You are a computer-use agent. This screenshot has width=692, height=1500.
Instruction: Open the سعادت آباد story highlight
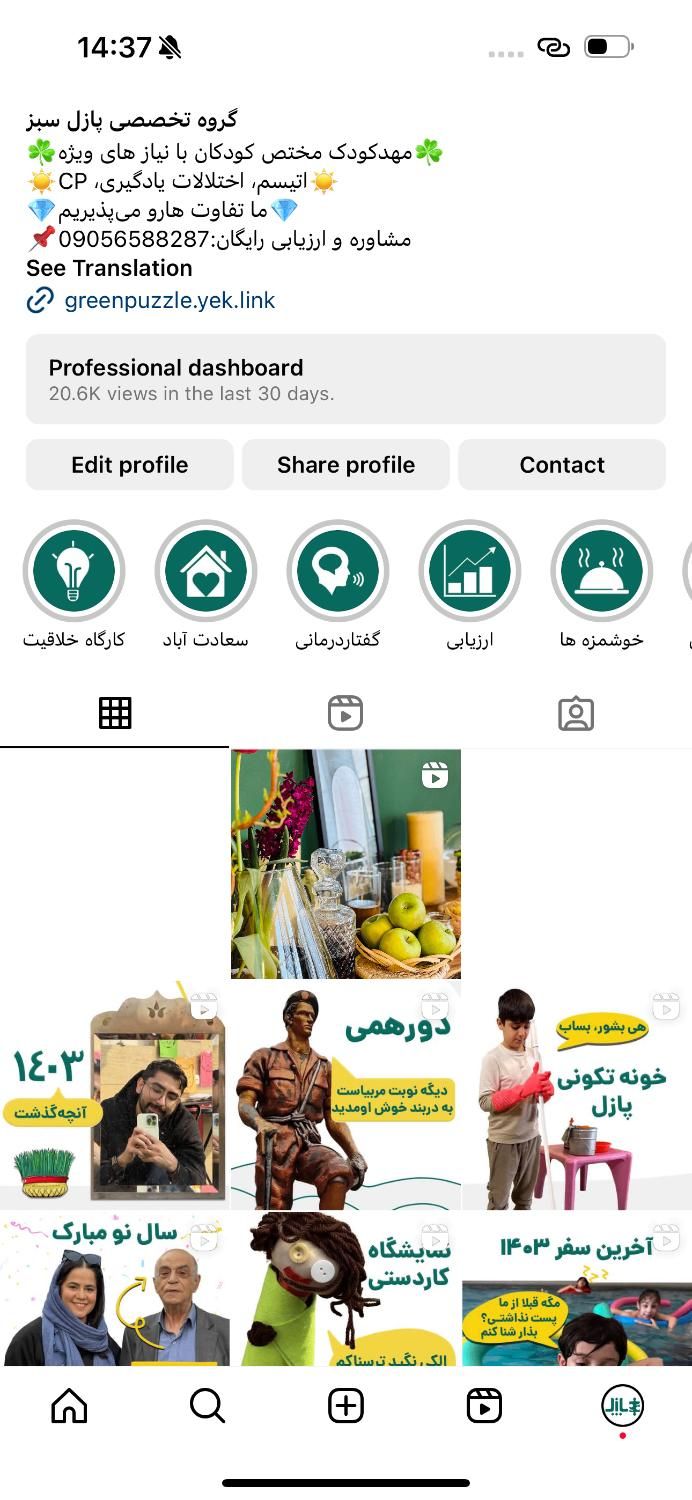tap(206, 571)
